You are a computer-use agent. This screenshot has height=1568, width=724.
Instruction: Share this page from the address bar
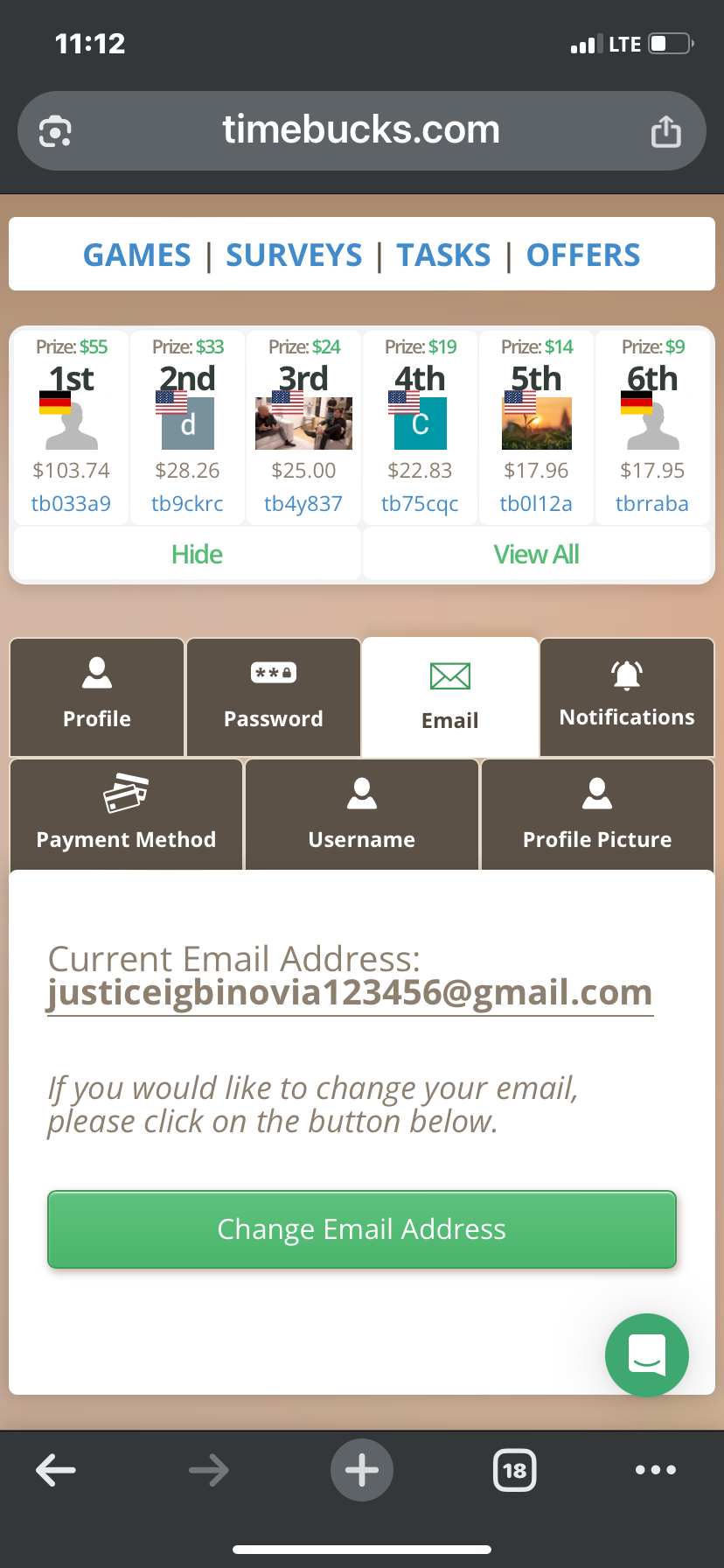(x=665, y=131)
